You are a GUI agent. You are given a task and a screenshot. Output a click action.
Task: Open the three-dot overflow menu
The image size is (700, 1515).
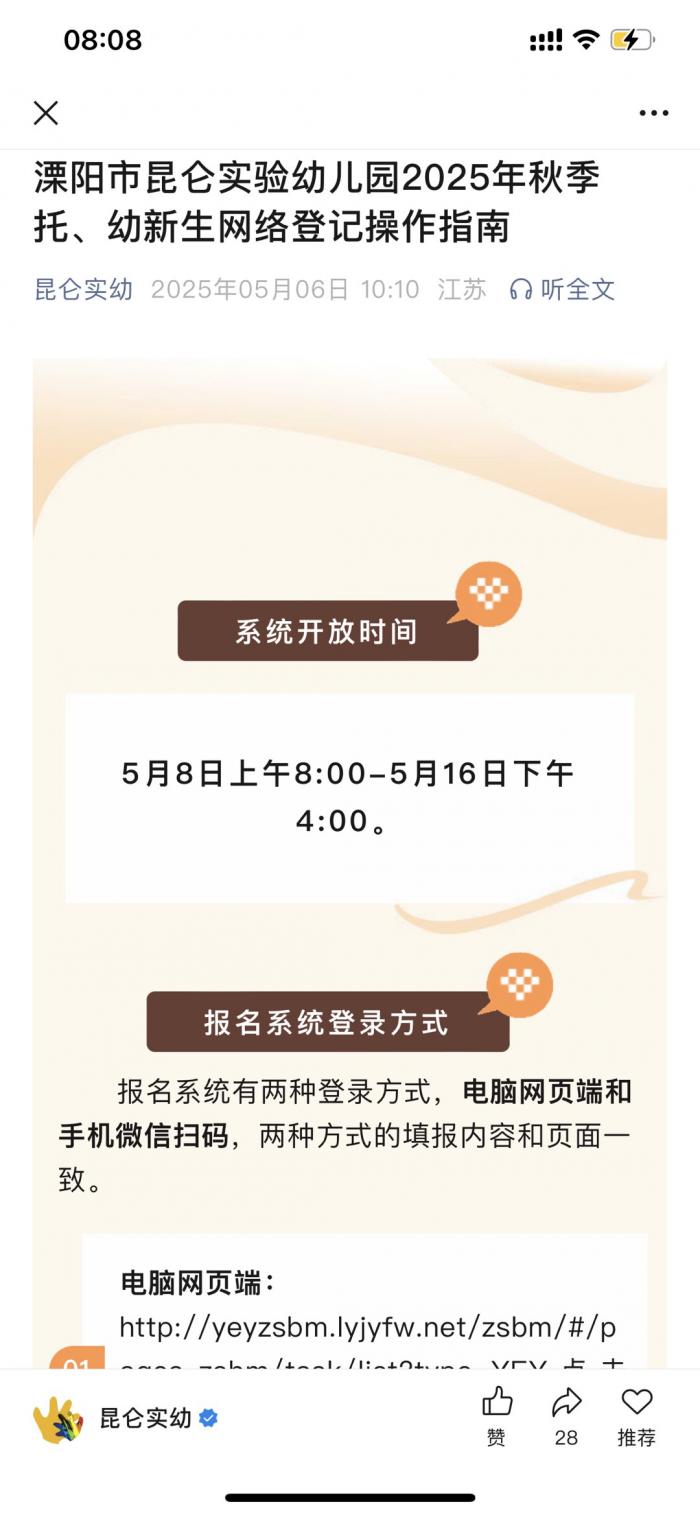653,113
